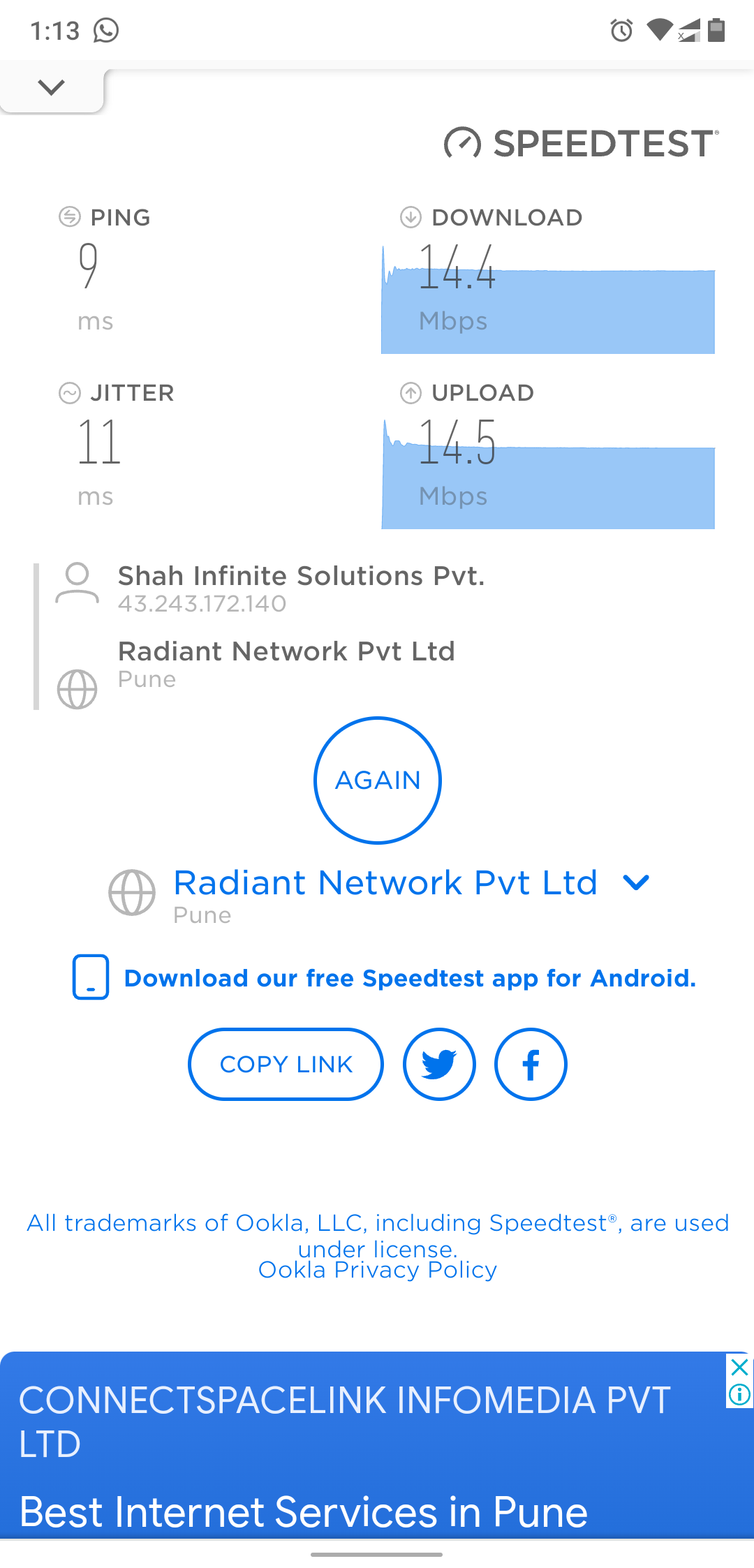Open the Best Internet Services in Pune ad
The width and height of the screenshot is (754, 1568).
304,1511
